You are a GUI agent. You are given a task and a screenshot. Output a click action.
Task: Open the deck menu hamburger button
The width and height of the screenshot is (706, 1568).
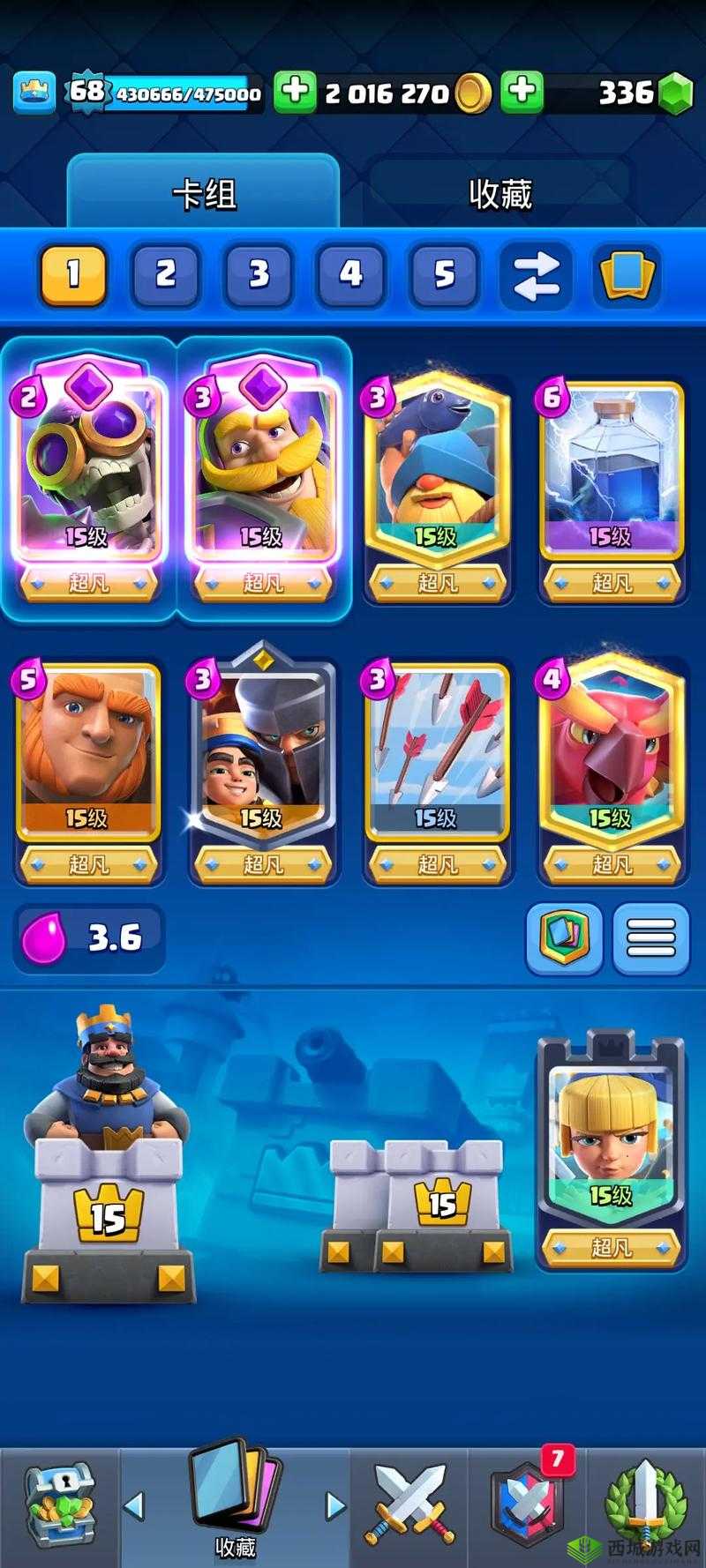tap(650, 938)
